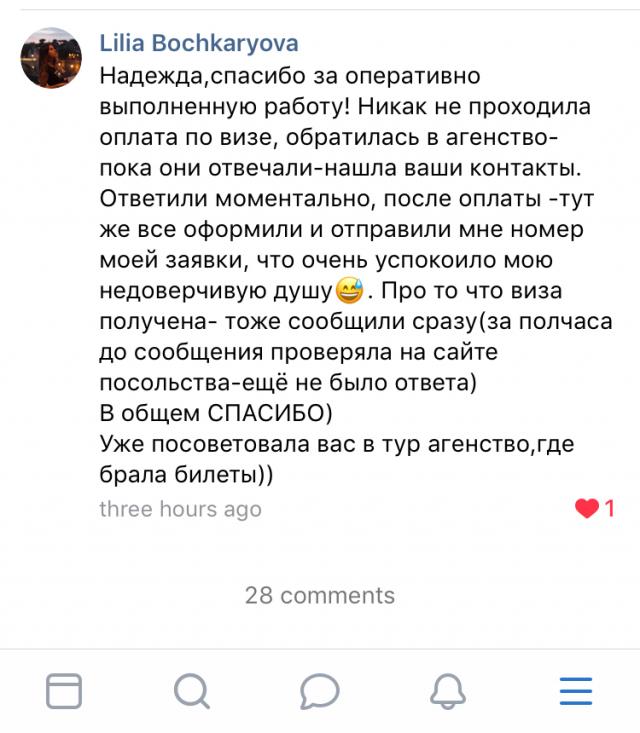640x733 pixels.
Task: Switch to the search tab
Action: pyautogui.click(x=191, y=691)
